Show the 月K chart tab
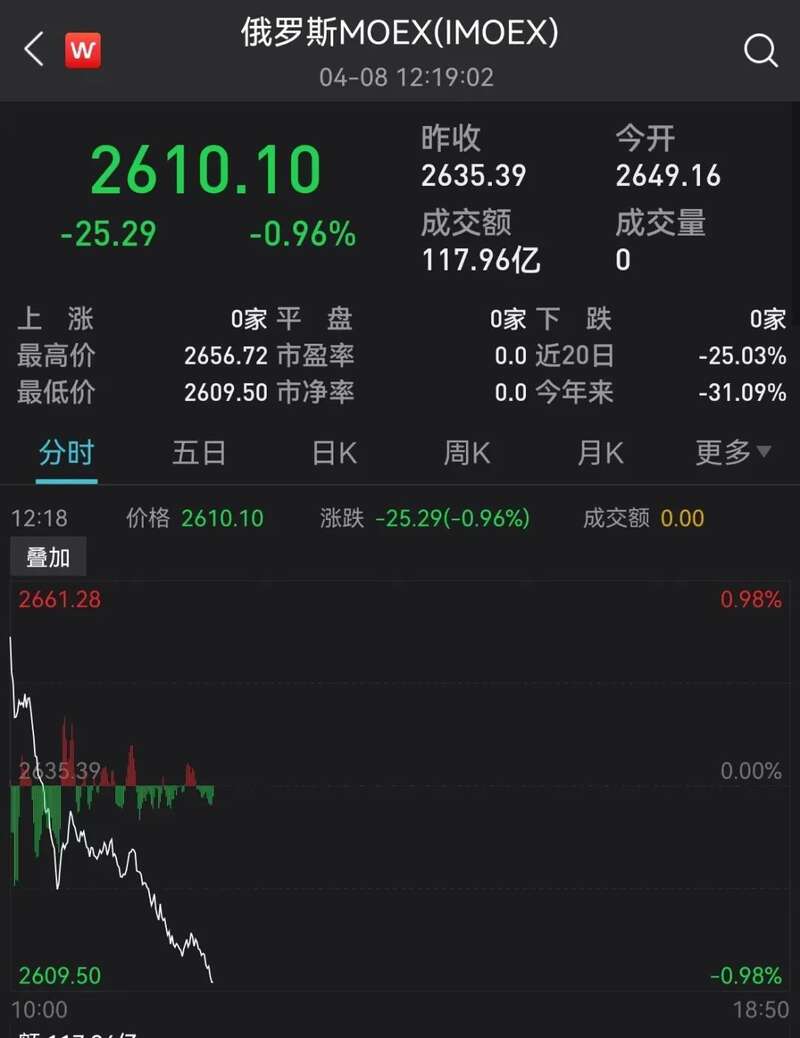 pos(600,453)
